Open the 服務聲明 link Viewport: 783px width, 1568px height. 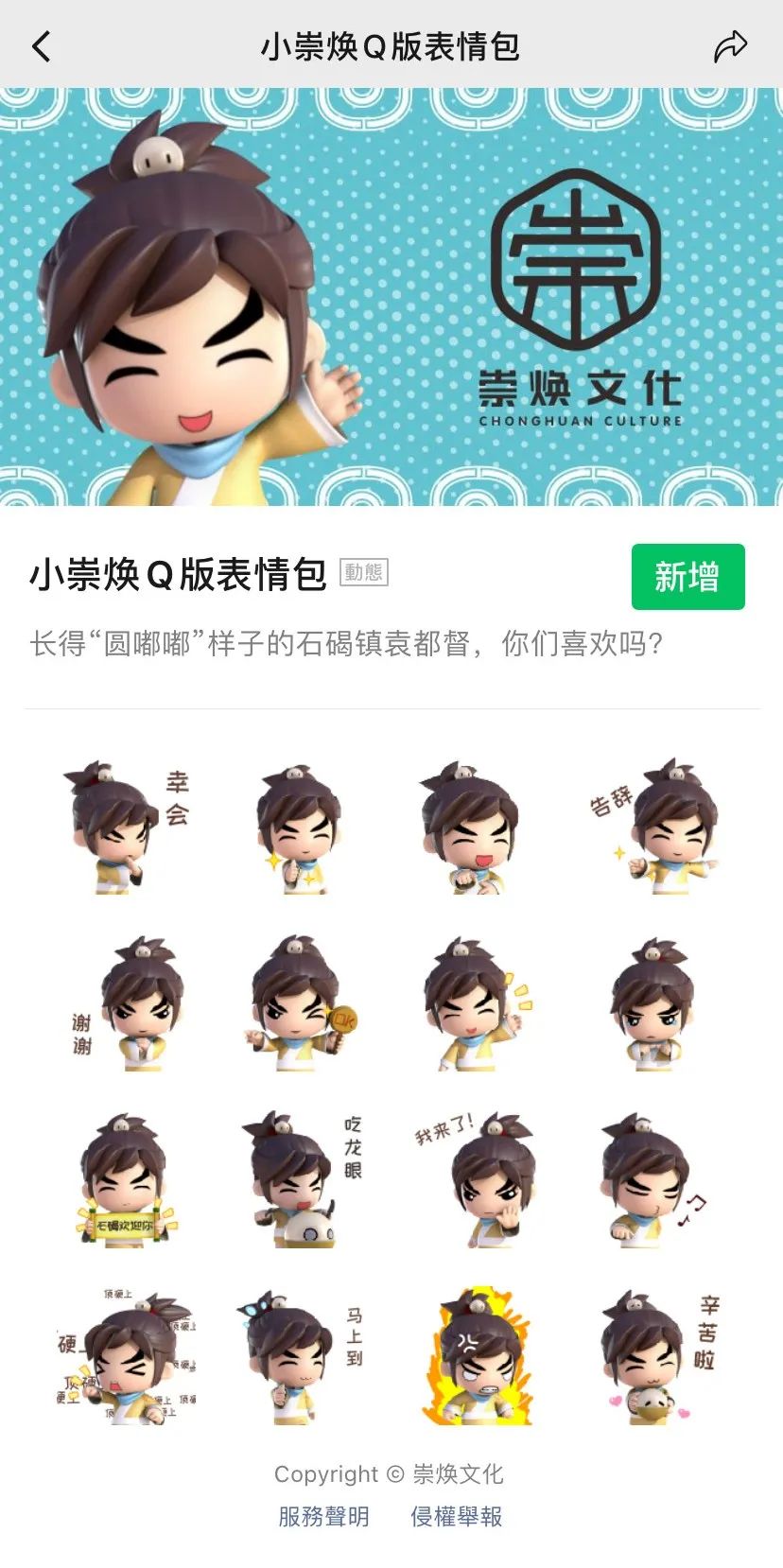(323, 1517)
